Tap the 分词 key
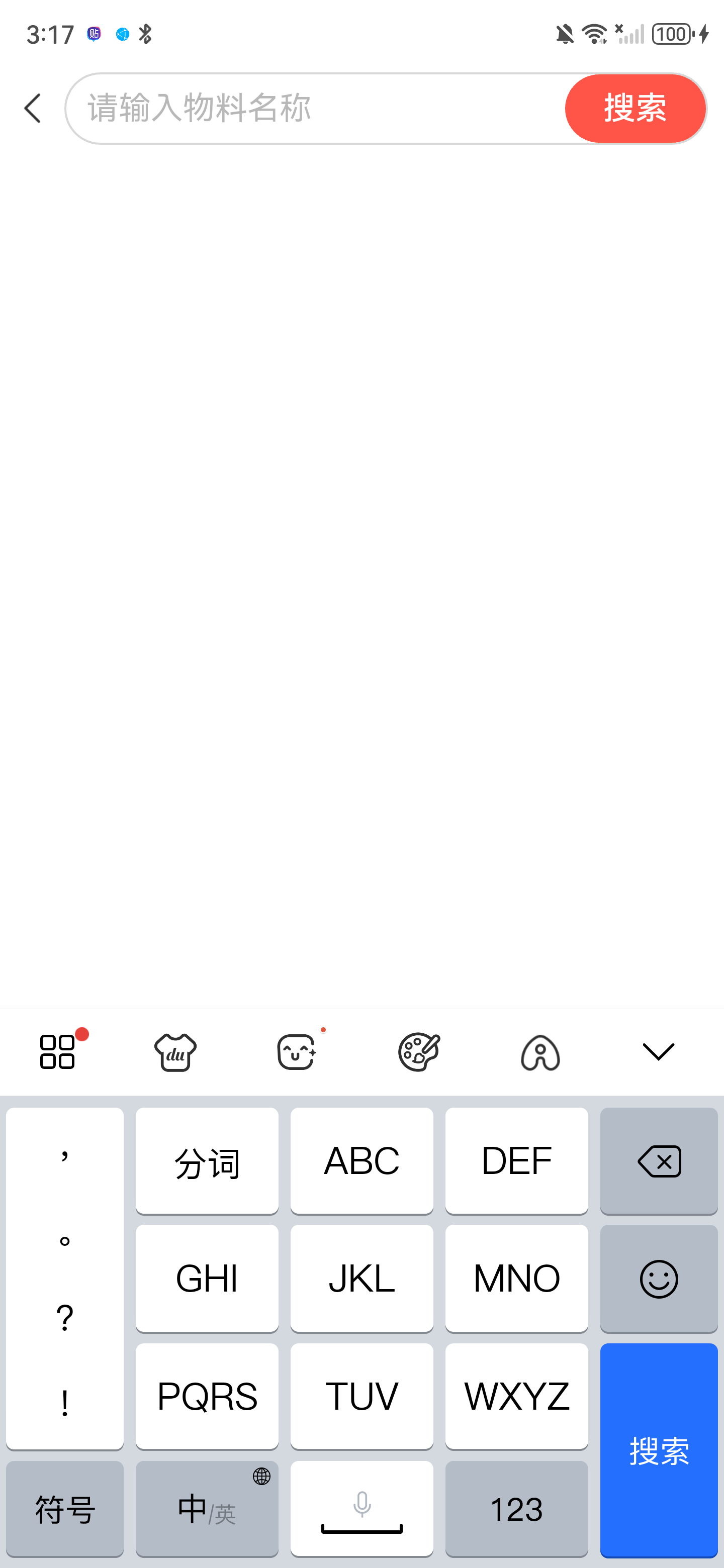The height and width of the screenshot is (1568, 724). tap(207, 1161)
